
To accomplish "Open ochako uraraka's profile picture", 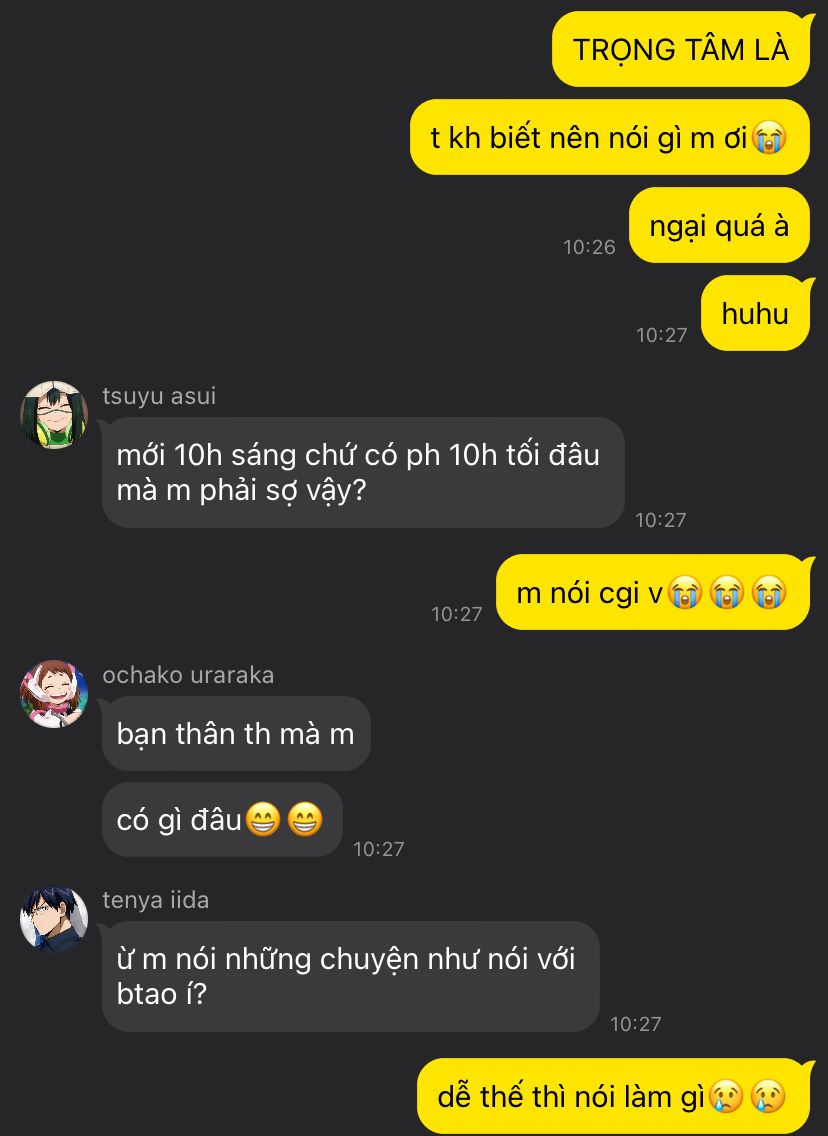I will 54,694.
